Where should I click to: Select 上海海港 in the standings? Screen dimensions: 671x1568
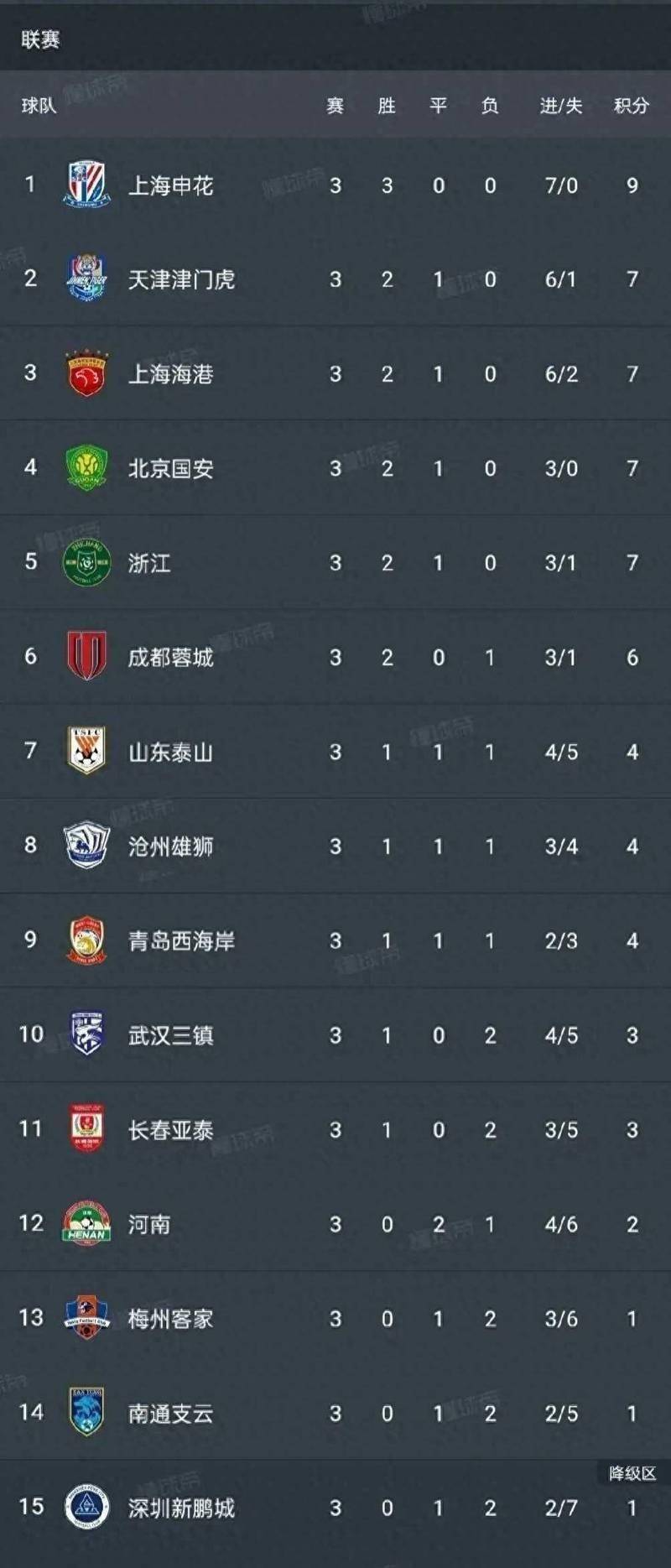(x=170, y=374)
